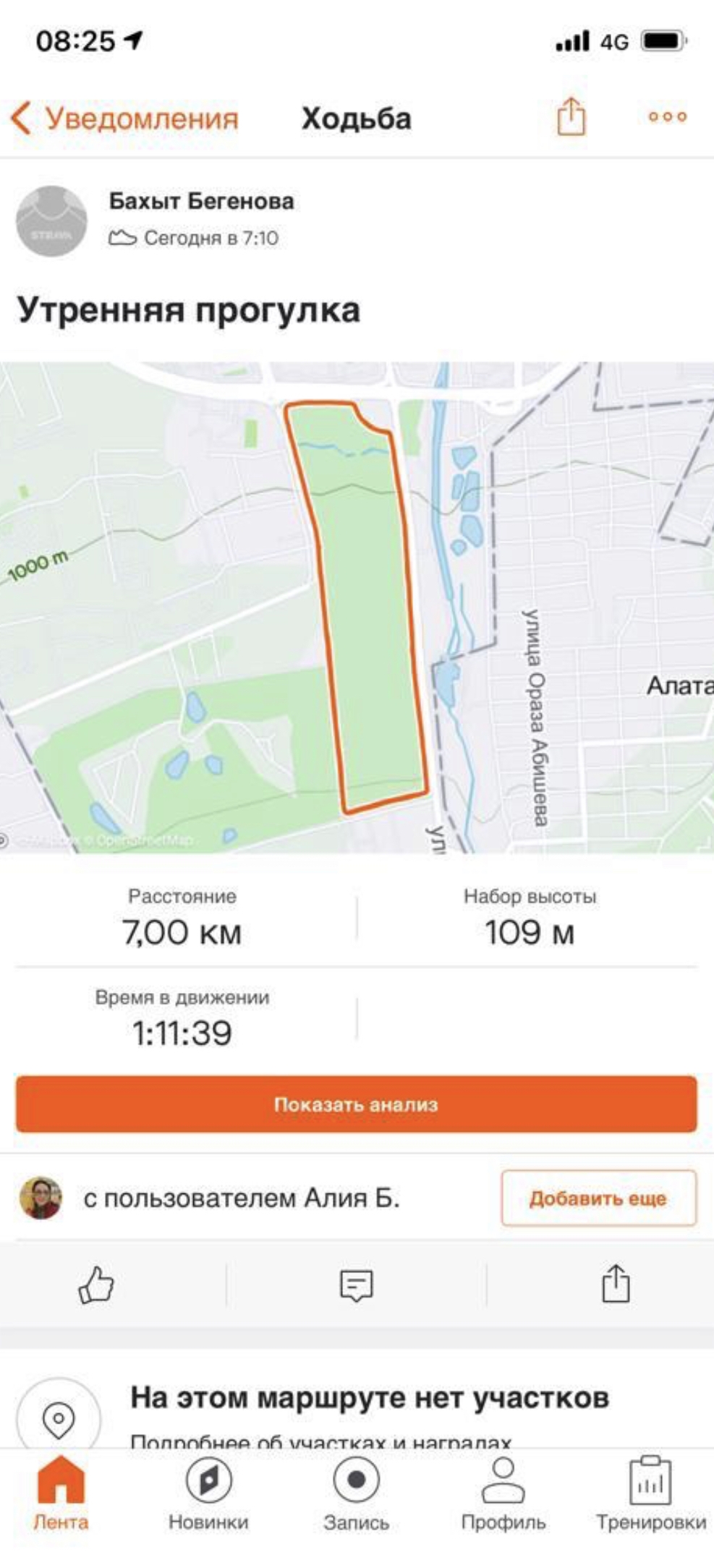Screen dimensions: 714x1568
Task: Tap Добавить еще button
Action: pos(598,1198)
